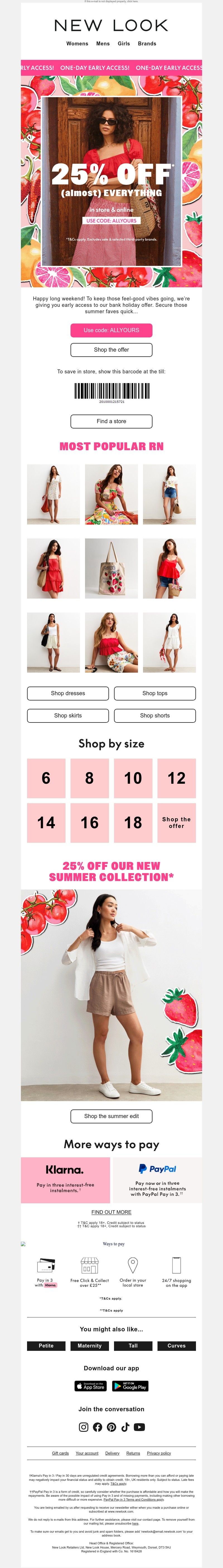Open Shop the summer edit
Screen dimensions: 223x1568
point(111,1116)
